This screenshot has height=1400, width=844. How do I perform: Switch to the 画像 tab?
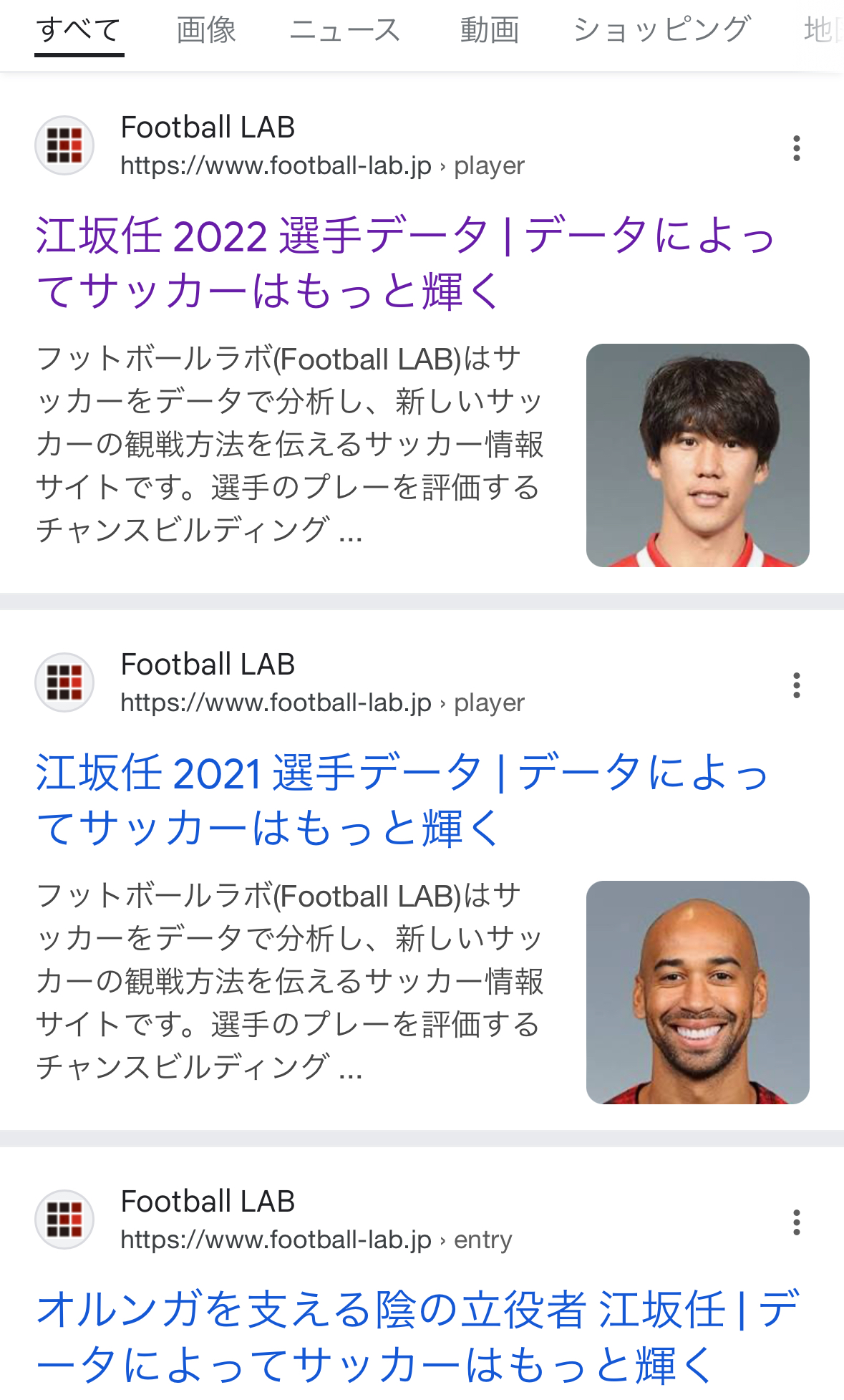tap(206, 31)
